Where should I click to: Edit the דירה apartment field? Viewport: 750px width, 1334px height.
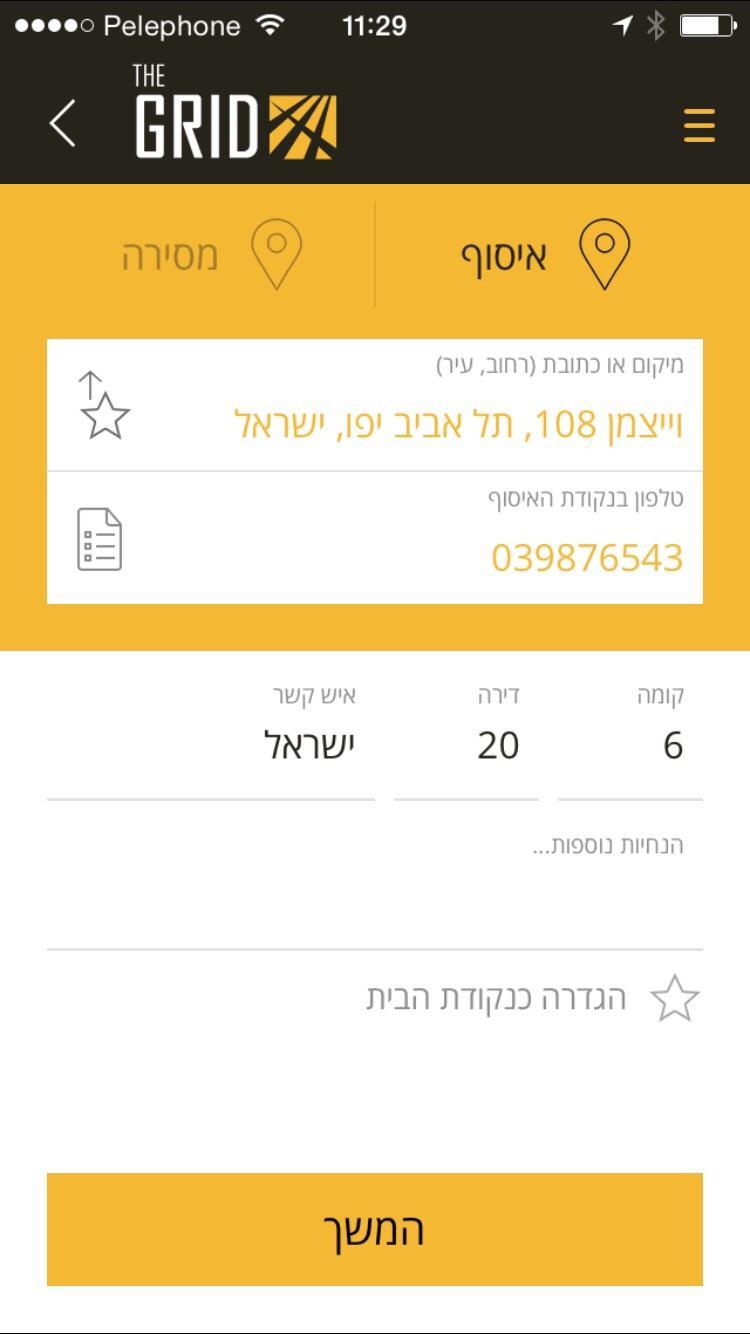coord(467,746)
